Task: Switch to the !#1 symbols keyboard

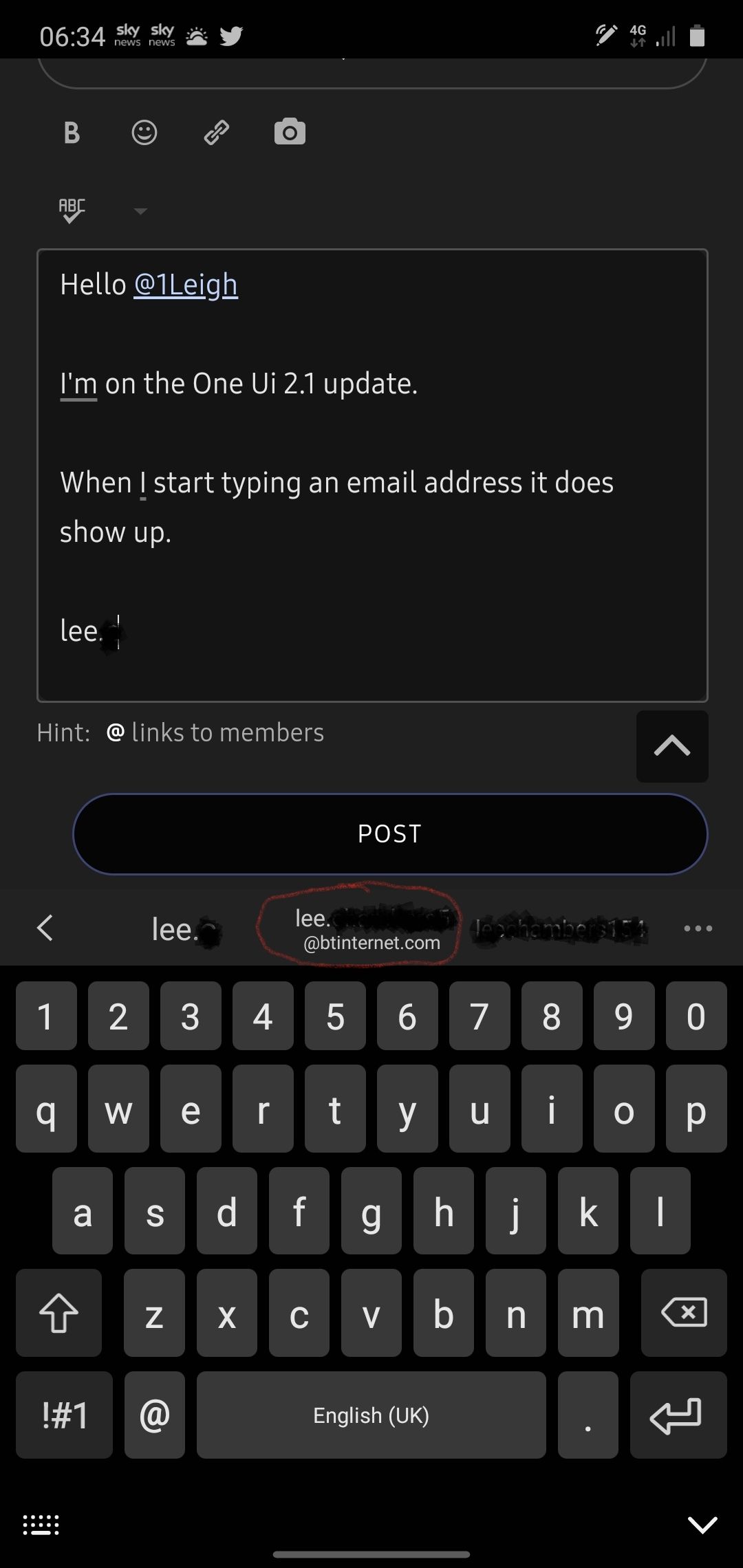Action: pos(64,1415)
